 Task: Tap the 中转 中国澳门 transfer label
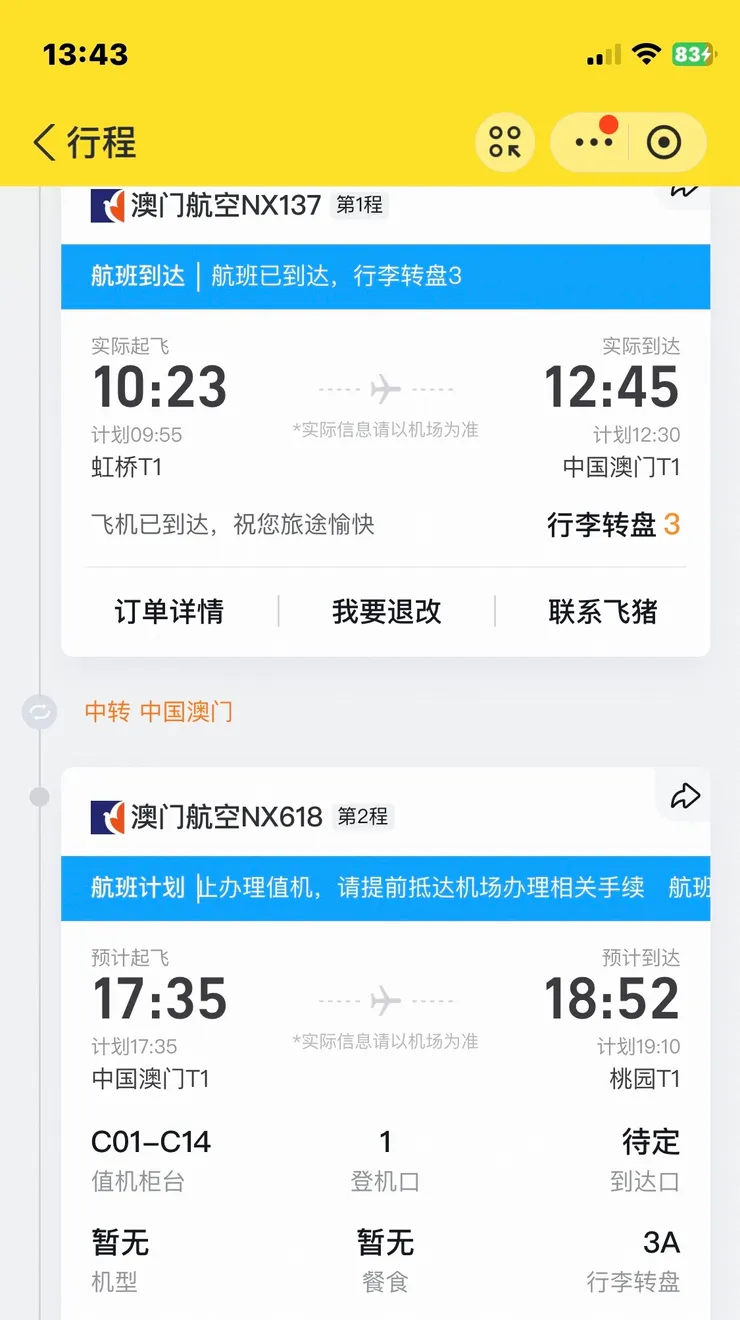click(159, 713)
